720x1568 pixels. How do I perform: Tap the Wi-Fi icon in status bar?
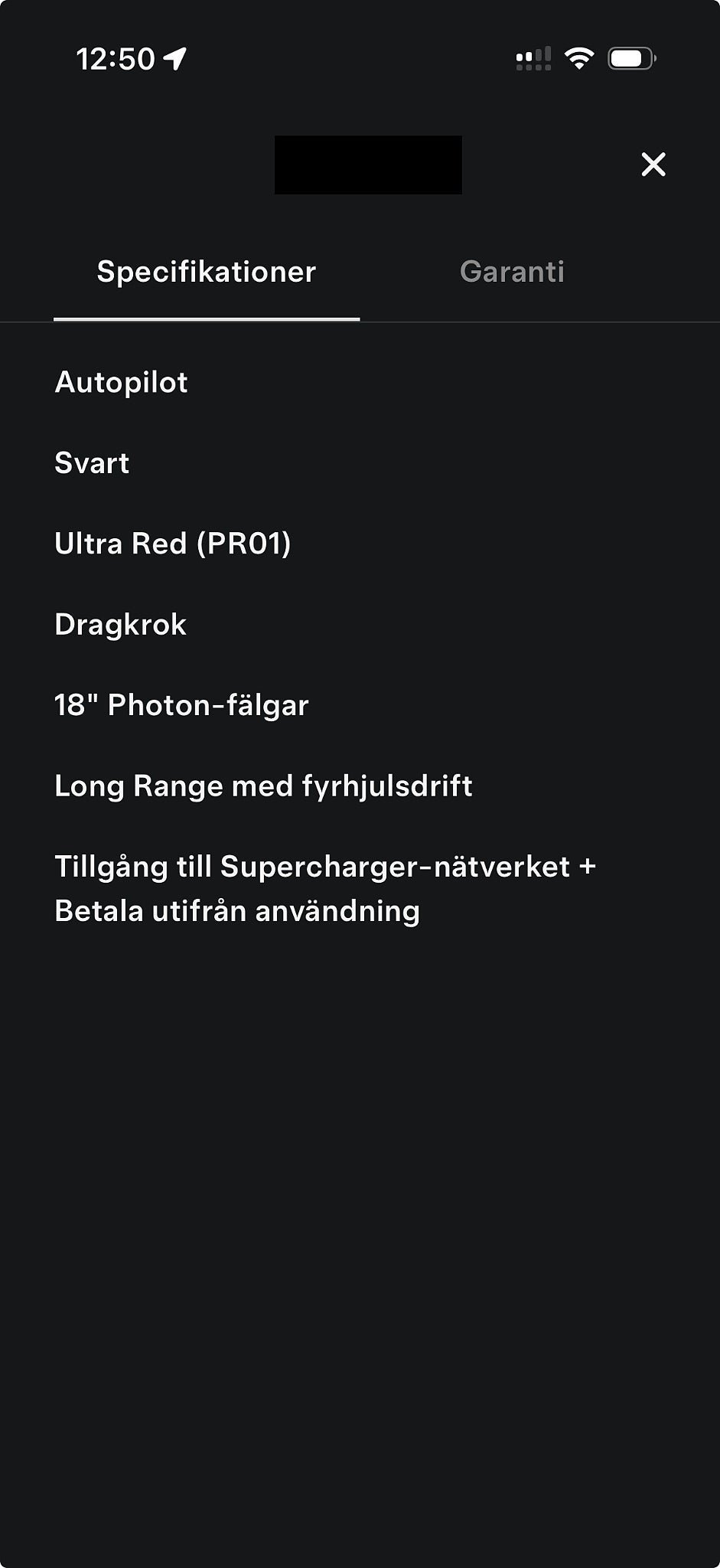pos(579,57)
